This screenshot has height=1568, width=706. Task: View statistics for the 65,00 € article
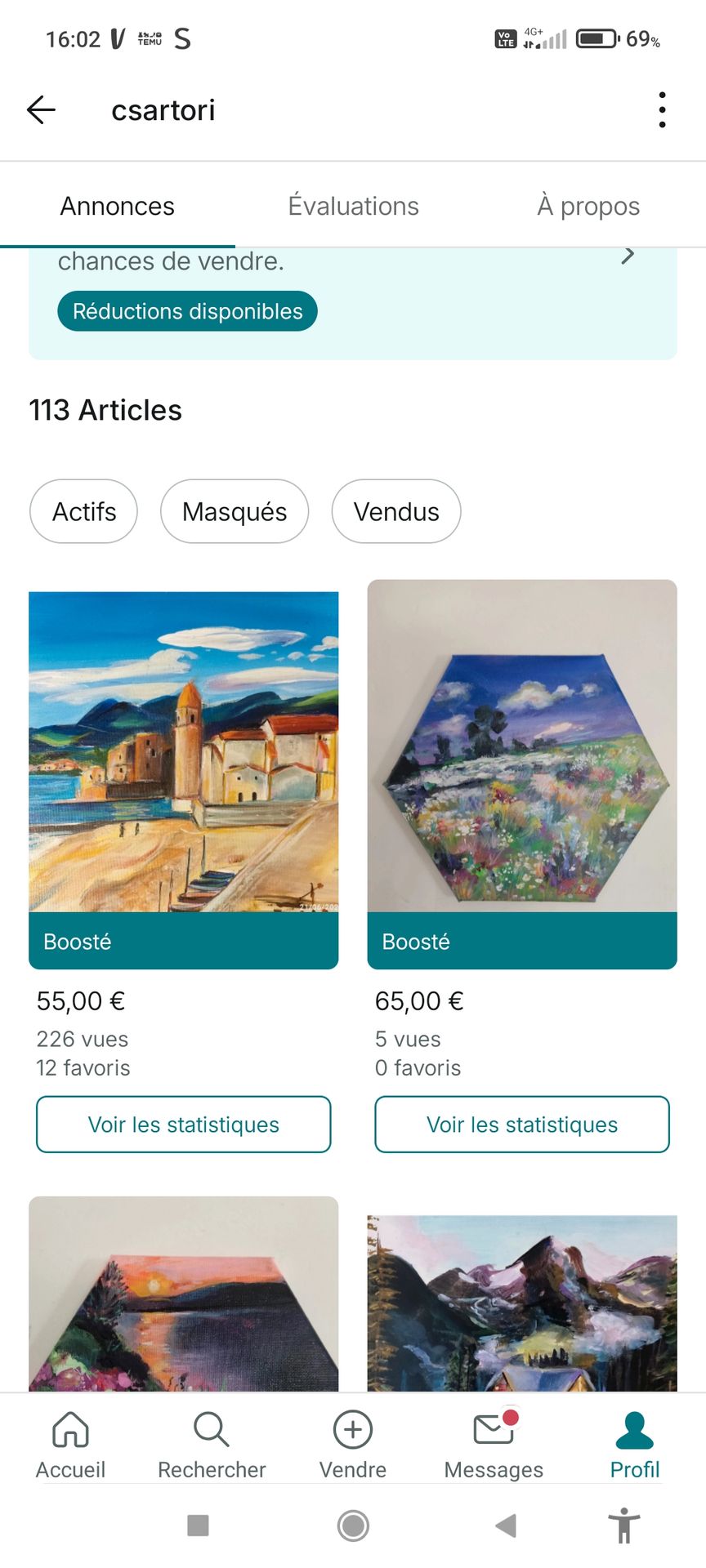point(522,1125)
